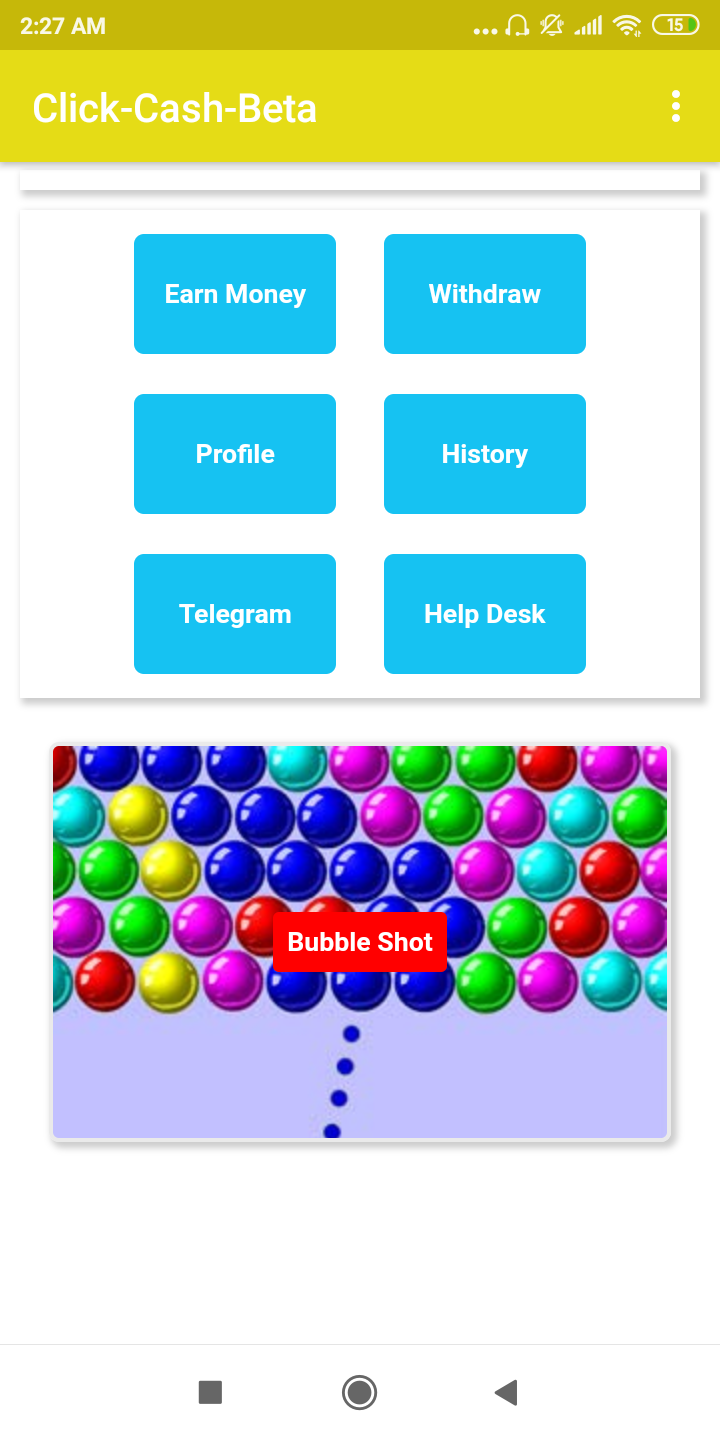The height and width of the screenshot is (1440, 720).
Task: Go to the home screen
Action: [x=359, y=1392]
